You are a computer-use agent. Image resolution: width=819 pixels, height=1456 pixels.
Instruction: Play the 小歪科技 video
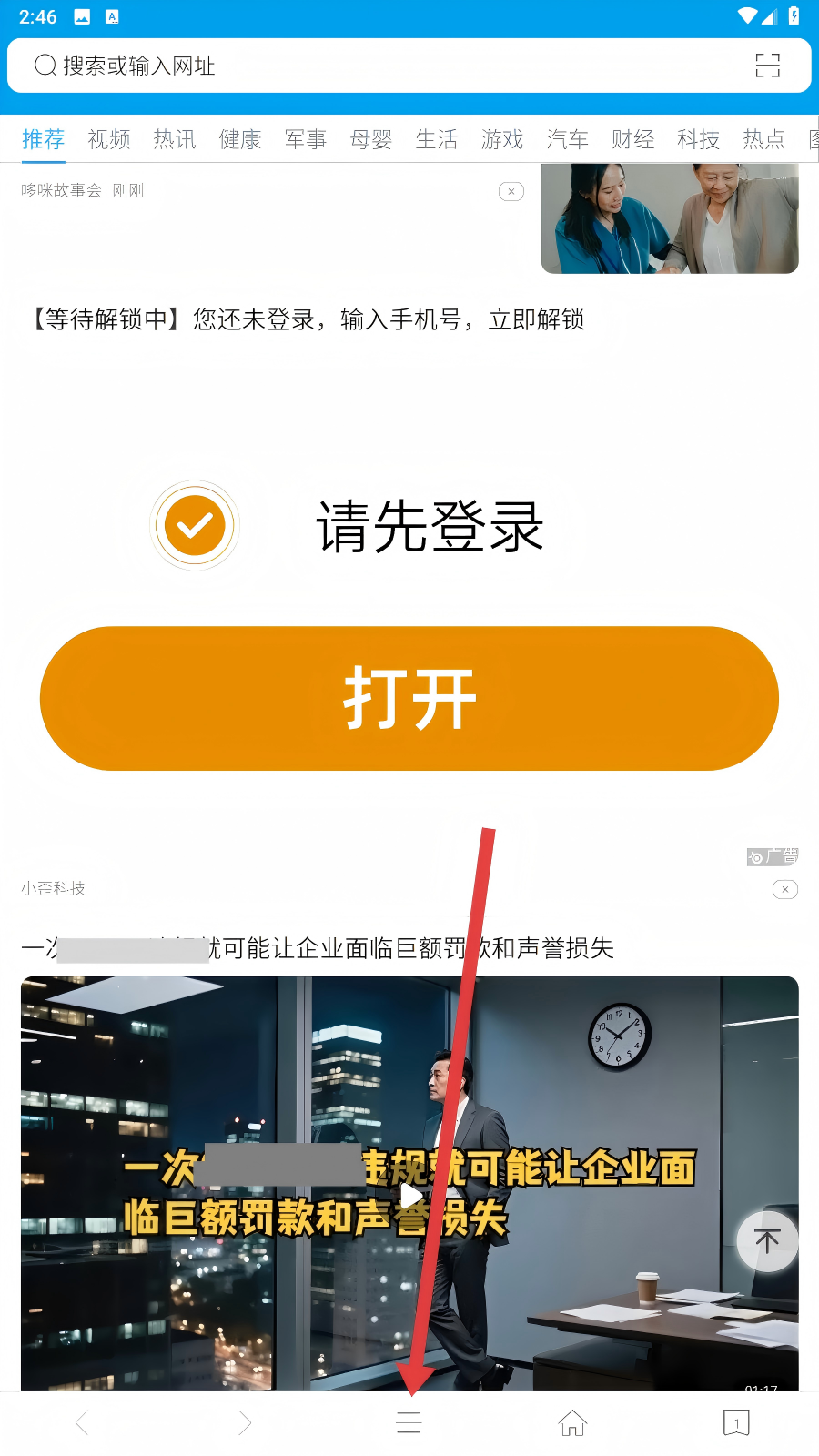411,1194
